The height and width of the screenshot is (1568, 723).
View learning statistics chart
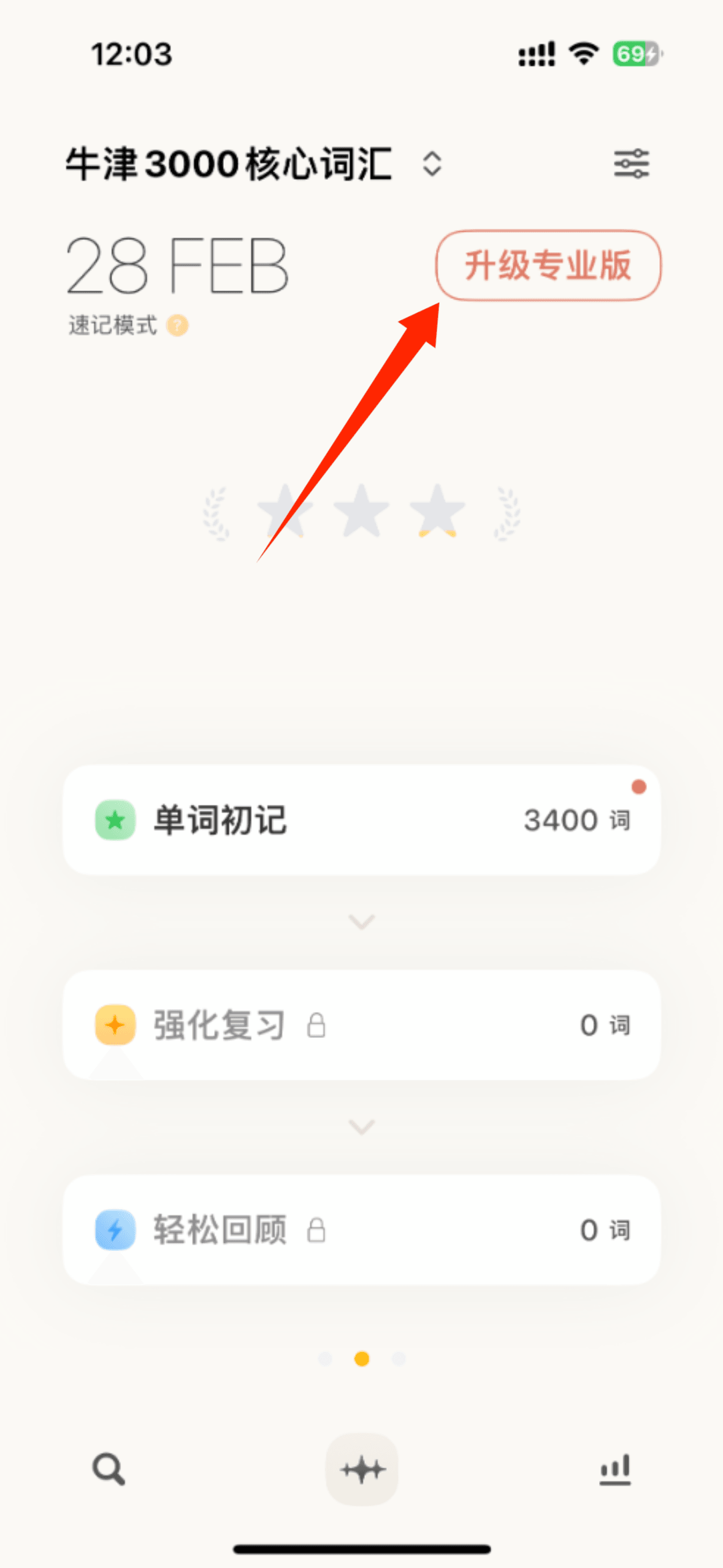coord(614,1469)
